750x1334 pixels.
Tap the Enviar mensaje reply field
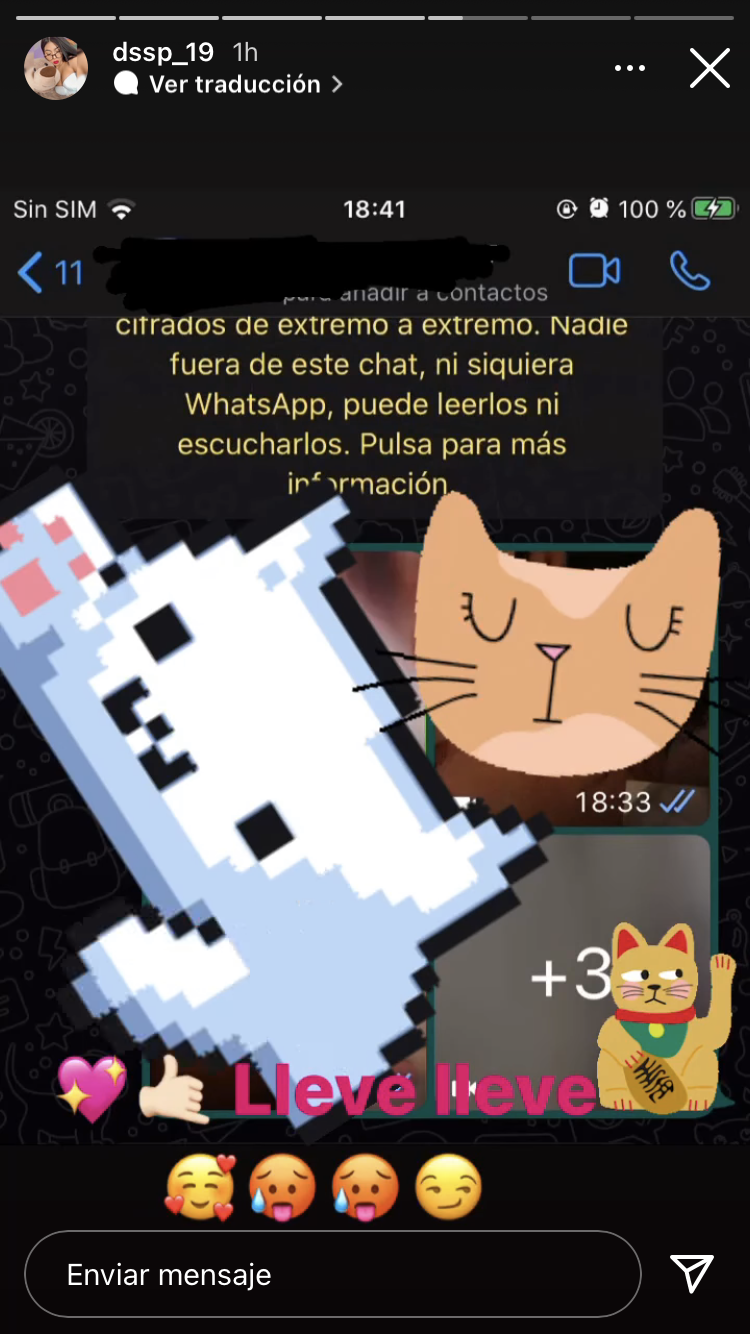pos(332,1274)
